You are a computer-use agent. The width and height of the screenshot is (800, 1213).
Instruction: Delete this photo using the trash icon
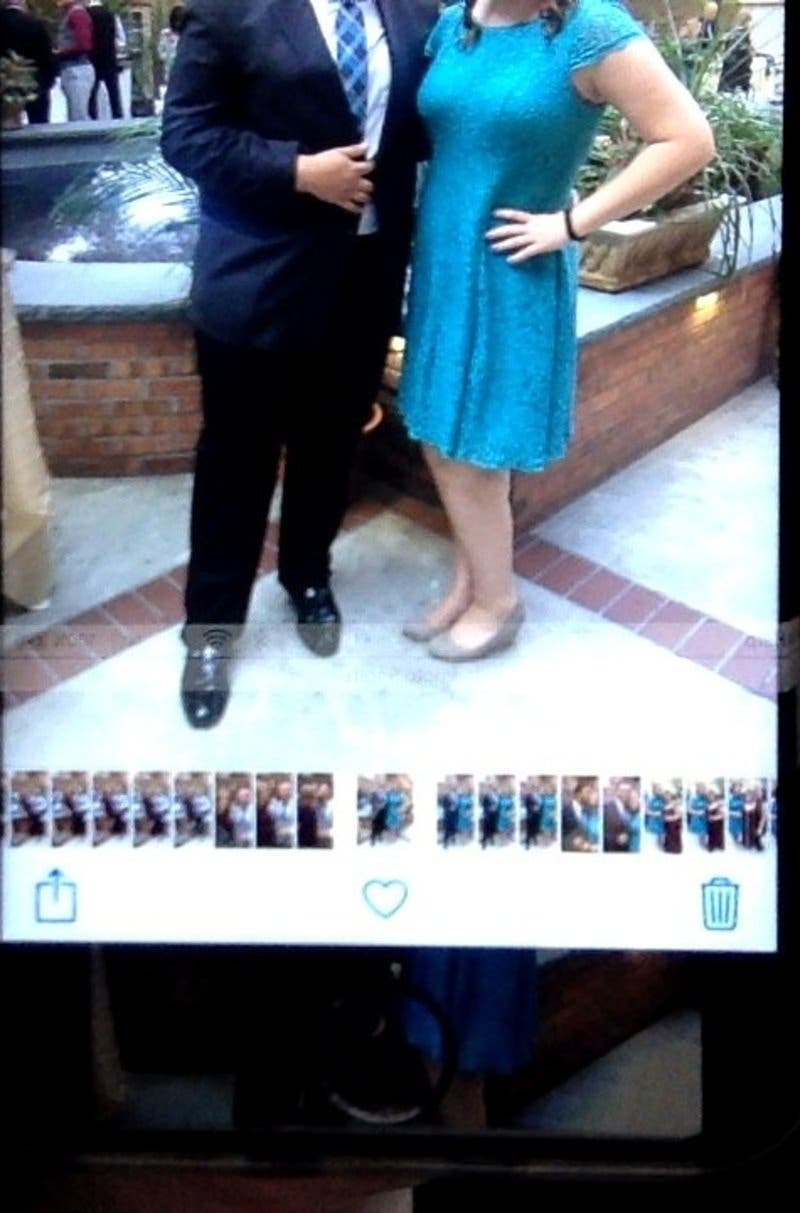pos(720,903)
